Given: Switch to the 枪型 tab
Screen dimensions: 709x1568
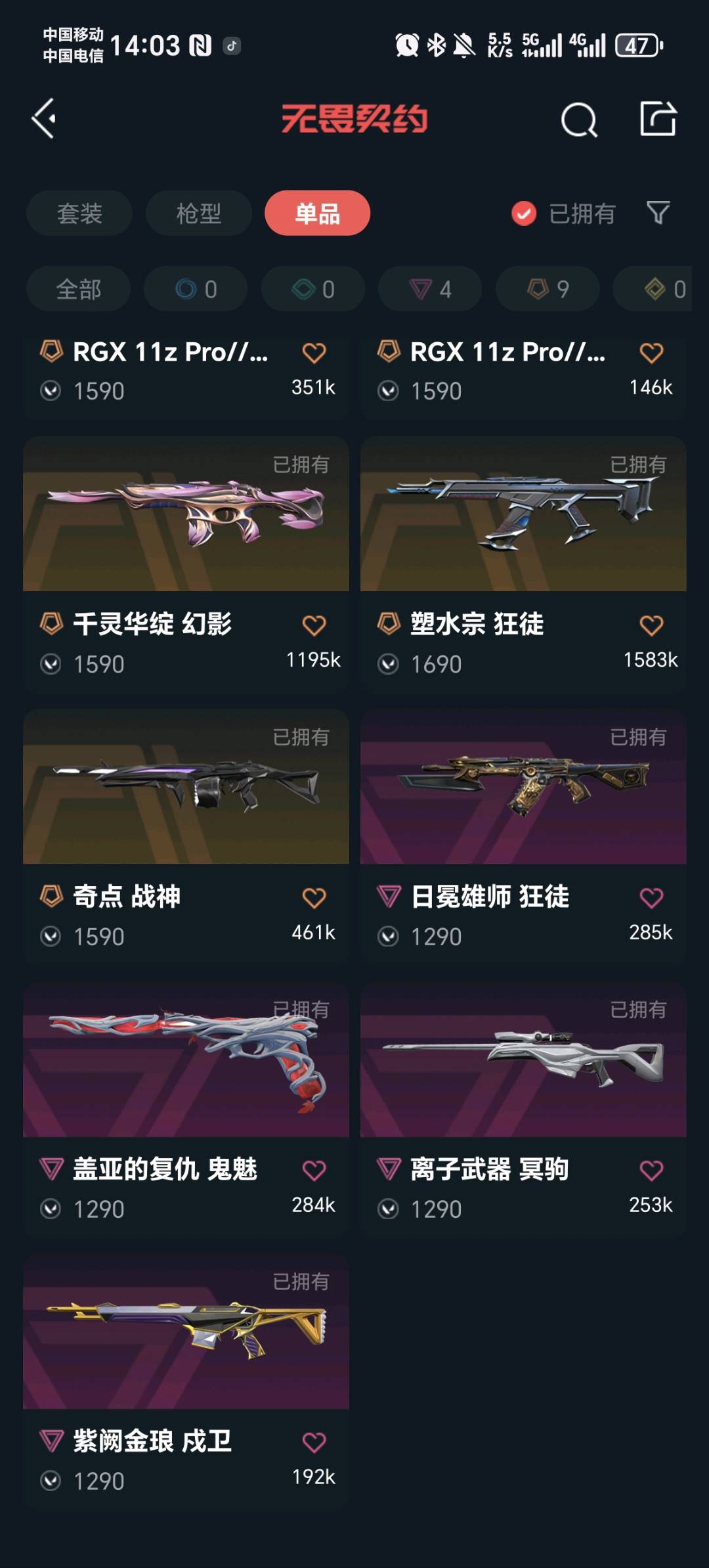Looking at the screenshot, I should click(x=199, y=213).
